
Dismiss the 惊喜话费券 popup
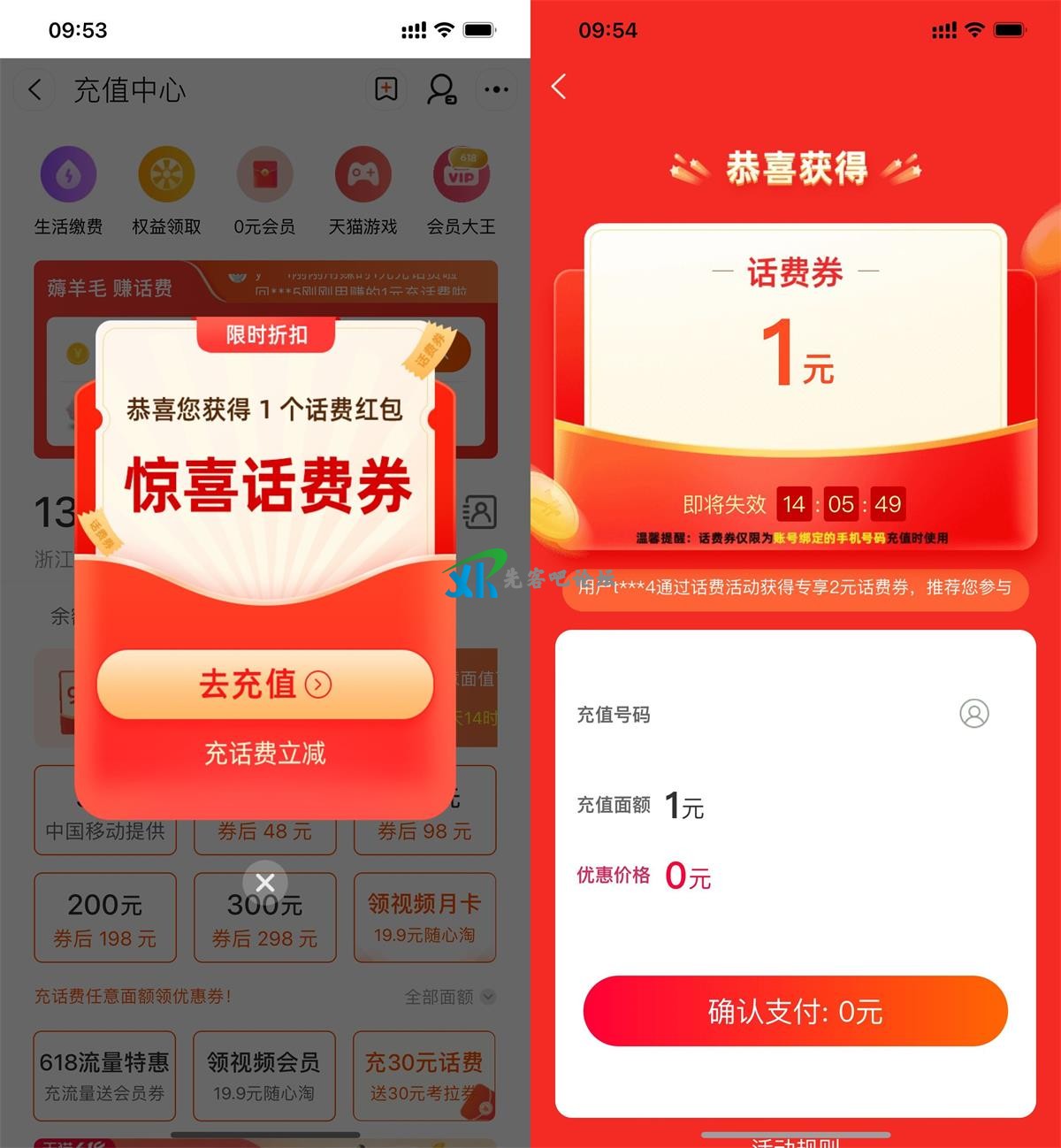click(x=264, y=883)
